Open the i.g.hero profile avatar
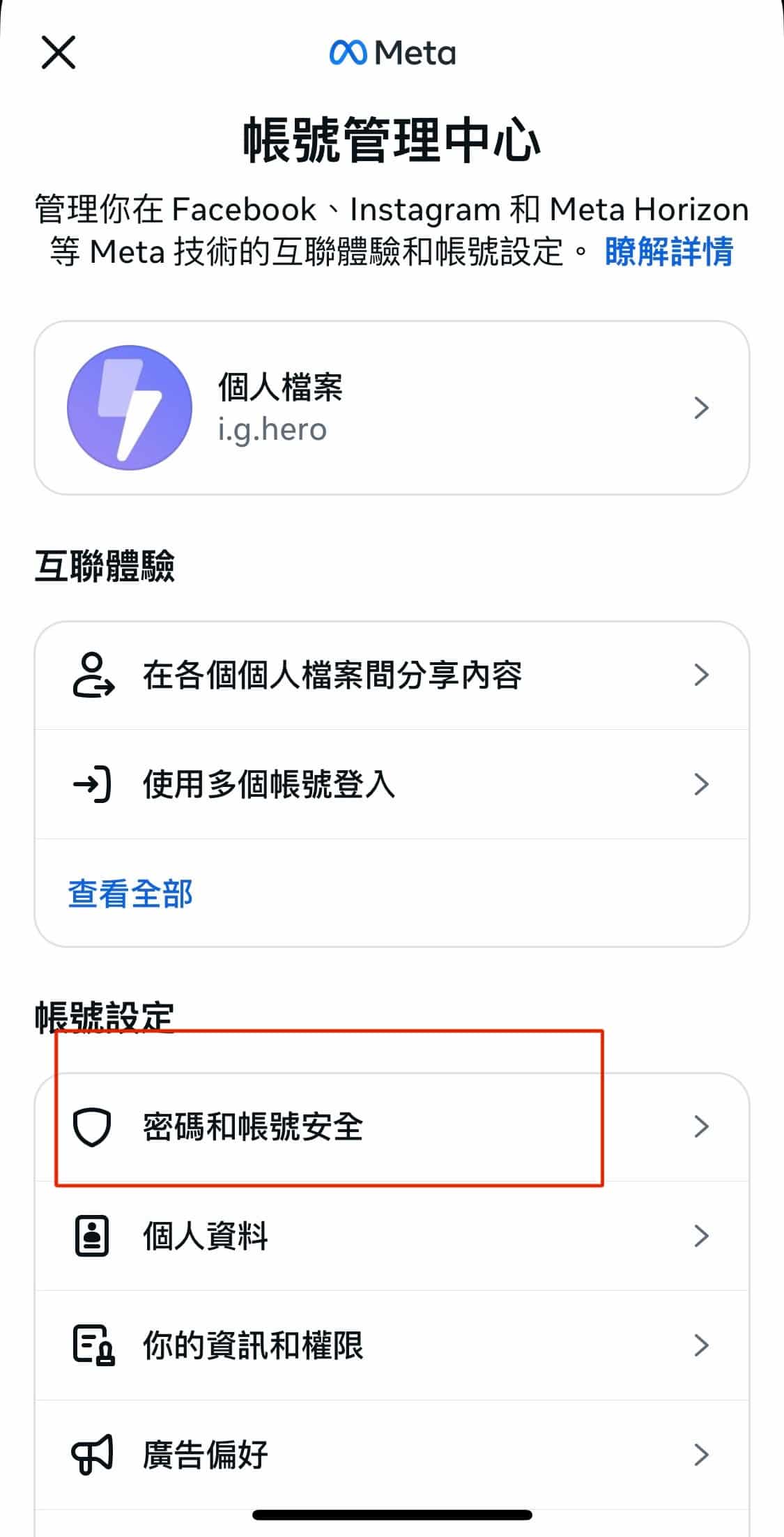The image size is (784, 1537). [129, 408]
